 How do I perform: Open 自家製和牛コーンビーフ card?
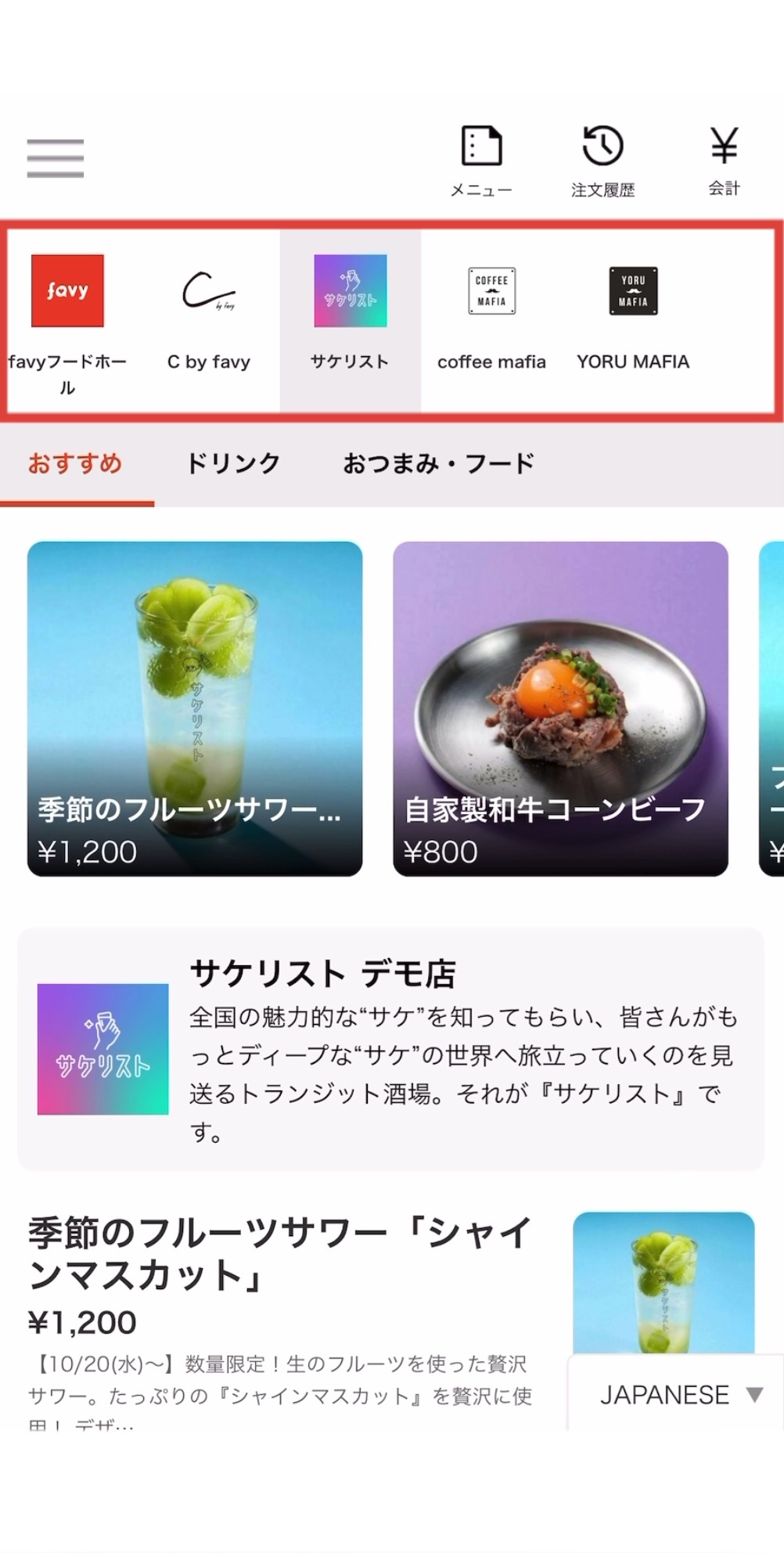[x=560, y=708]
